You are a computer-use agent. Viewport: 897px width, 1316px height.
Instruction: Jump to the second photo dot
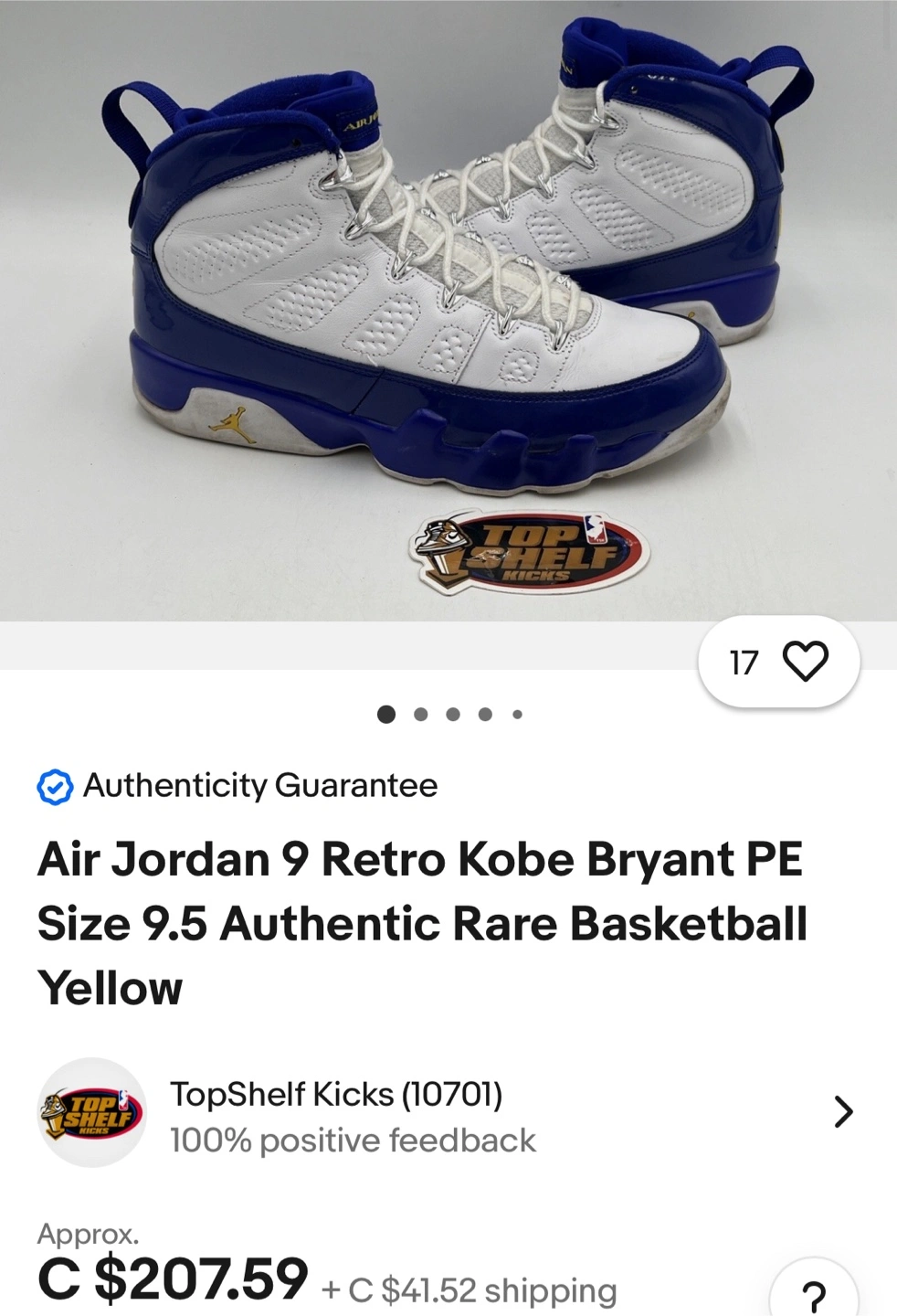(420, 715)
